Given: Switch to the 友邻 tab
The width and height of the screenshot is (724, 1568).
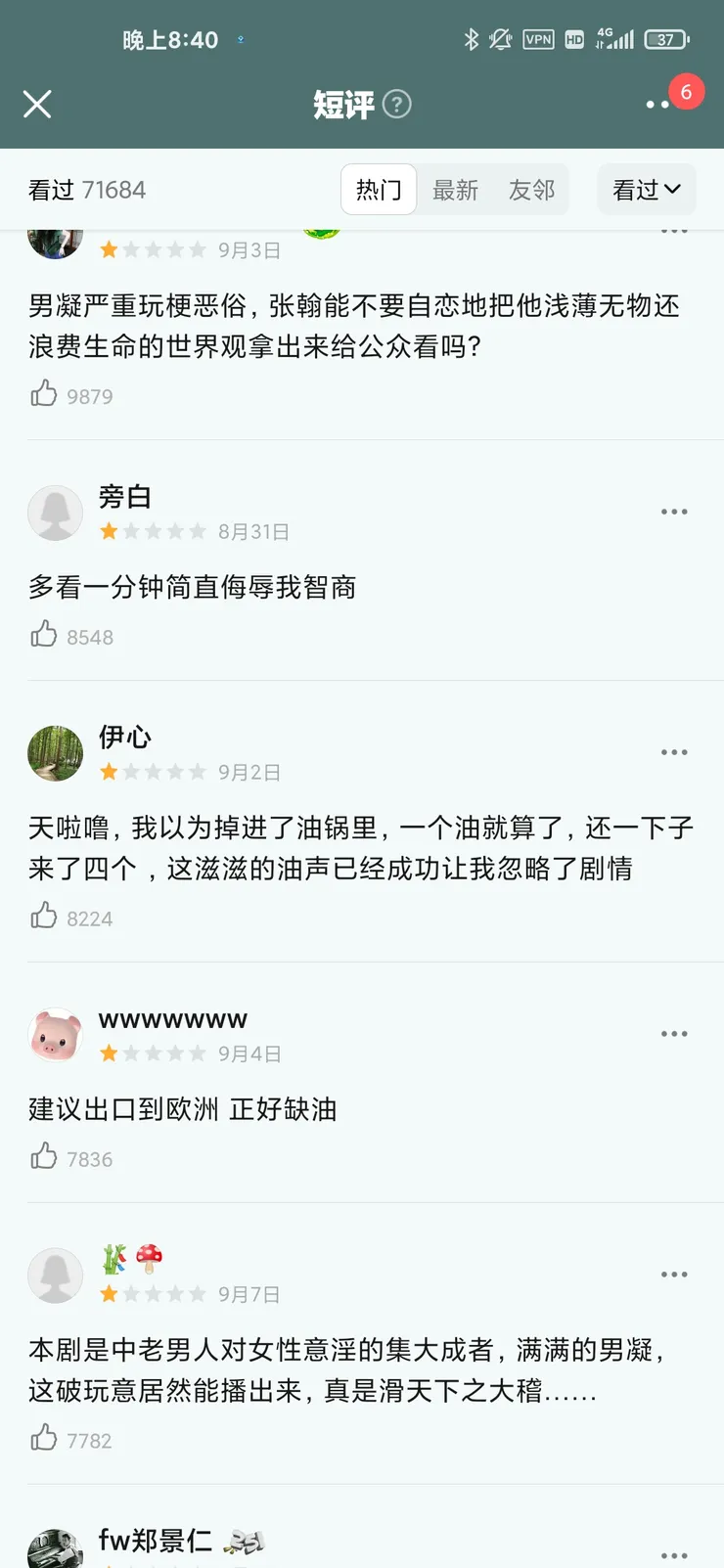Looking at the screenshot, I should pos(531,191).
